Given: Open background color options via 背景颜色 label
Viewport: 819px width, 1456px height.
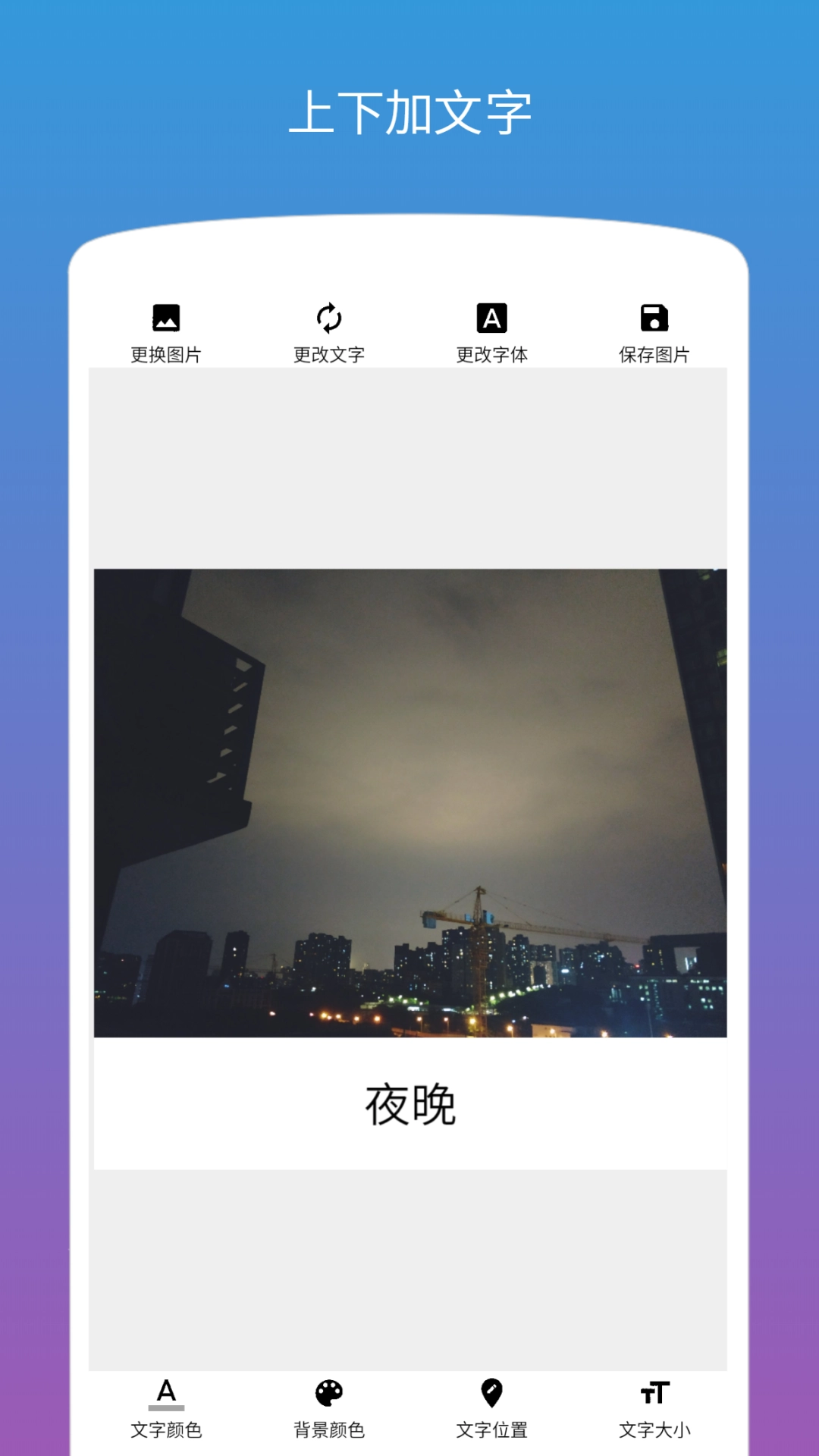Looking at the screenshot, I should click(329, 1429).
